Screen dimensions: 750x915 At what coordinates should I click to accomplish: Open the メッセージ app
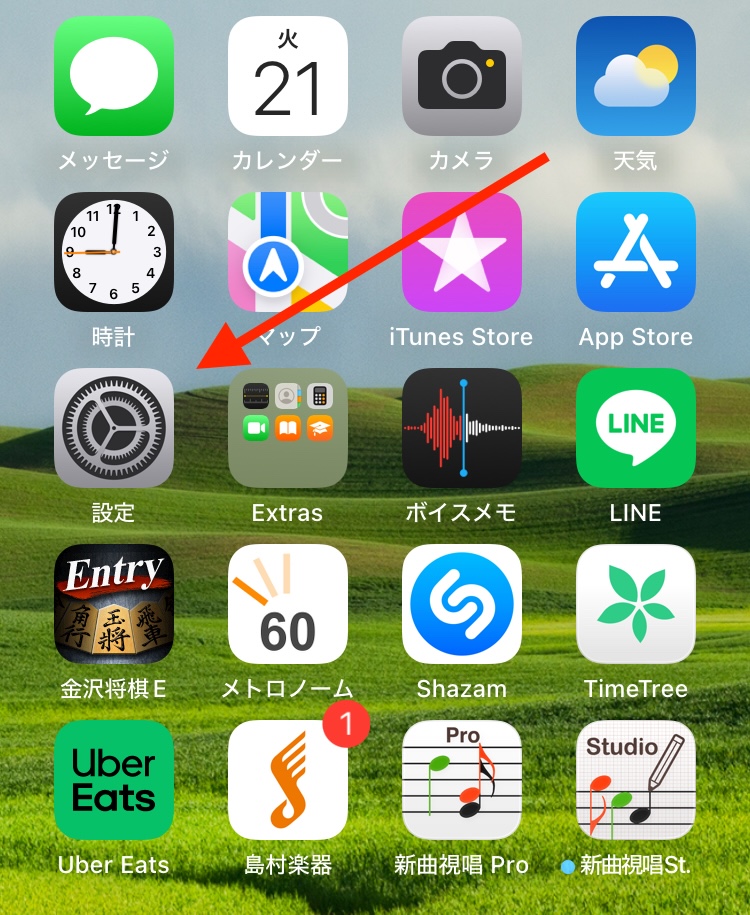[x=114, y=76]
